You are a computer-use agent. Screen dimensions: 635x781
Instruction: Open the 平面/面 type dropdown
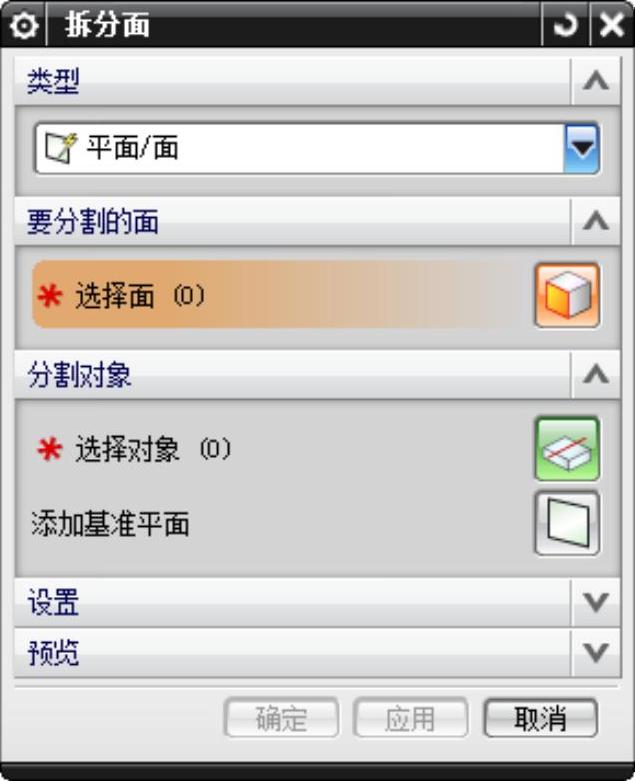pyautogui.click(x=581, y=150)
